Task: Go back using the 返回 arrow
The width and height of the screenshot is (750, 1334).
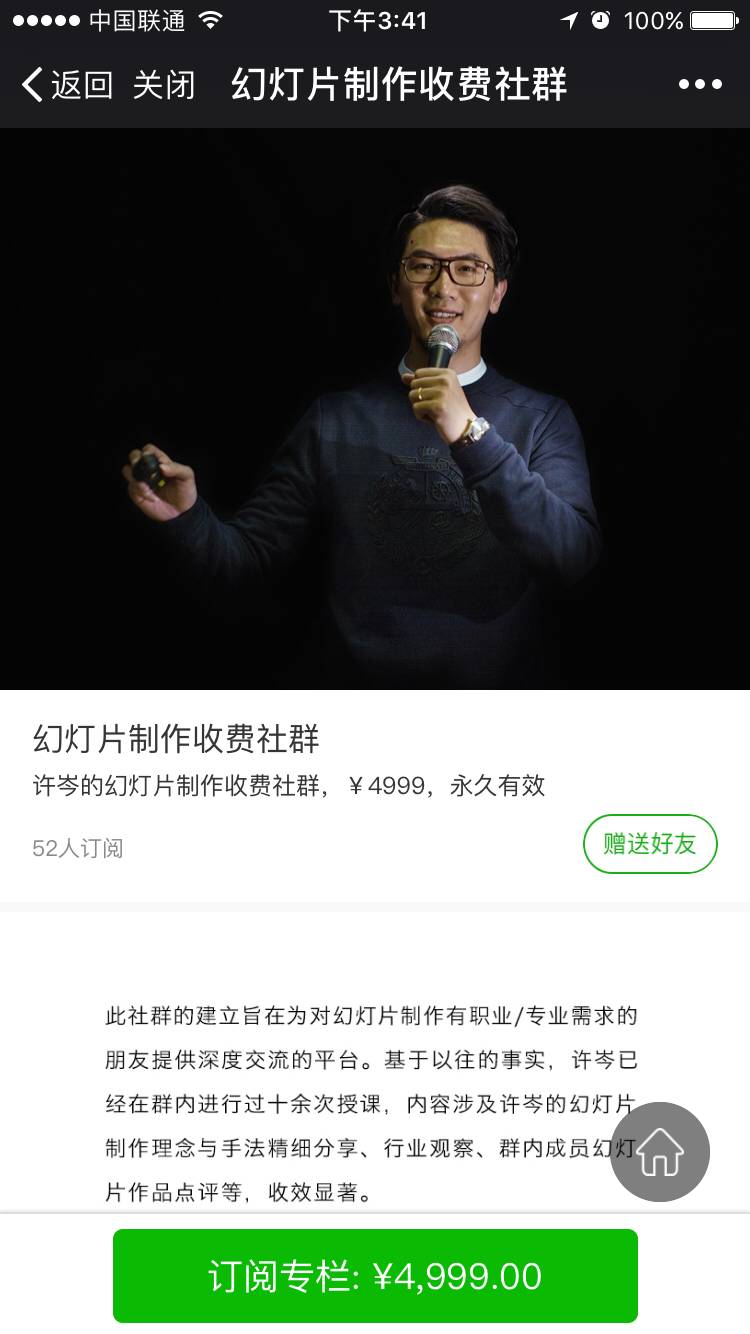Action: (66, 85)
